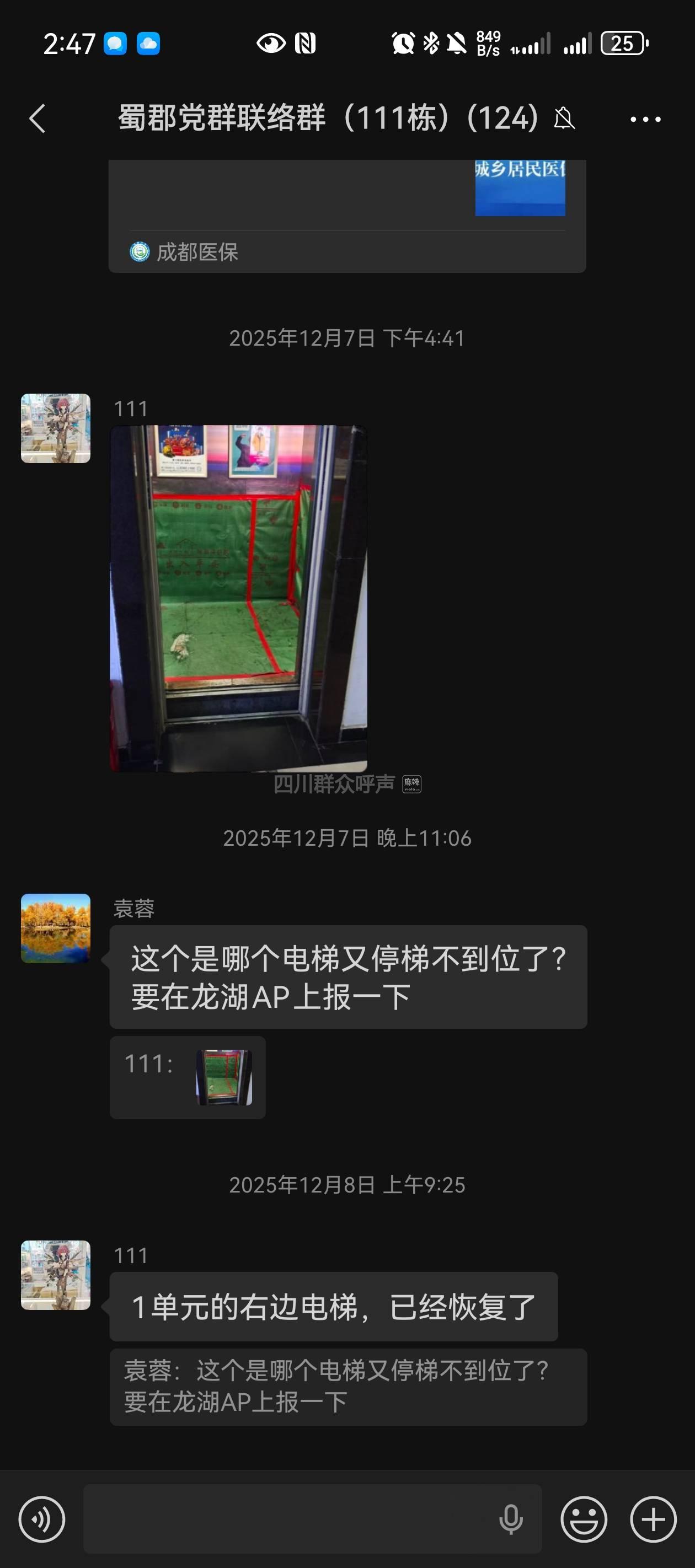Jump to quoted message from 袁蓉
The image size is (695, 1568).
pos(348,1386)
